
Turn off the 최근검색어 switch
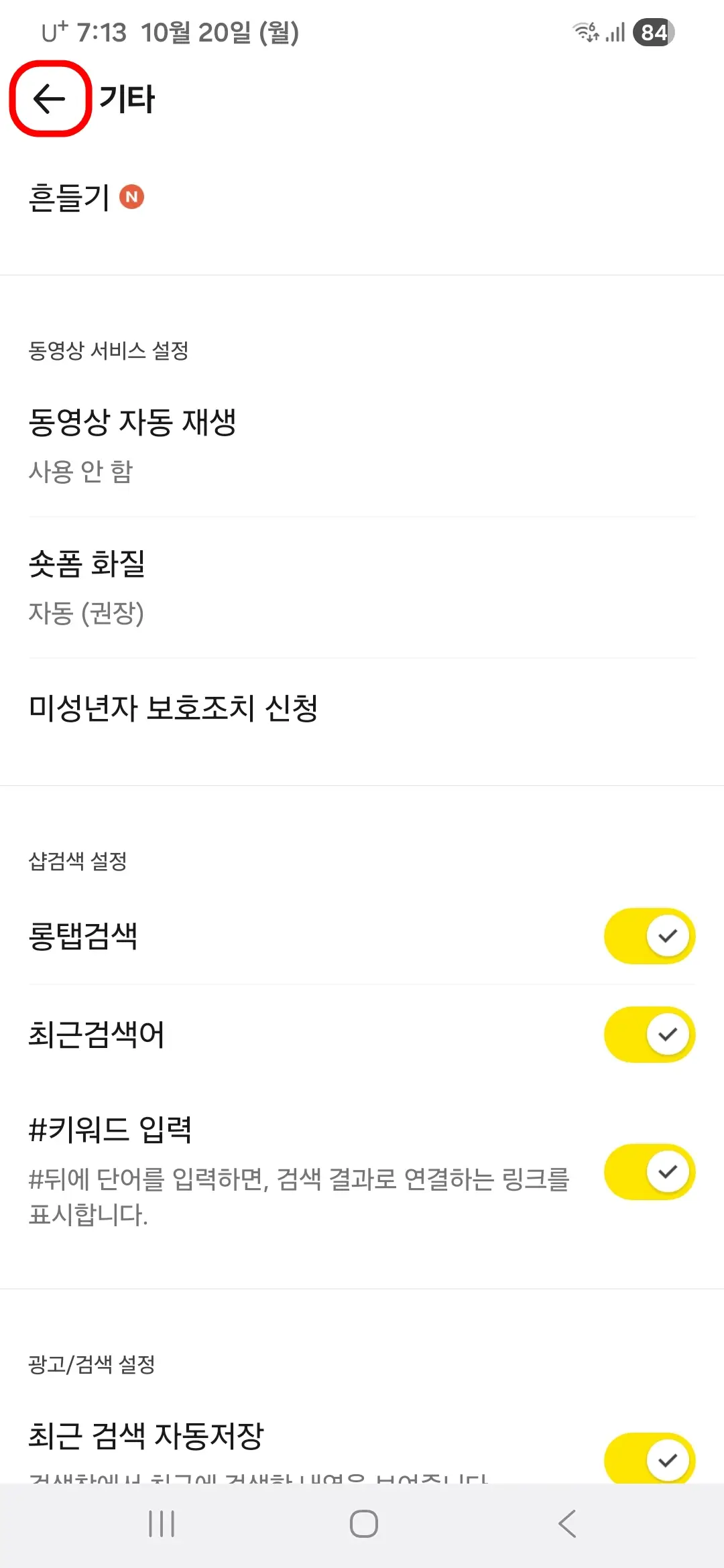(648, 1034)
